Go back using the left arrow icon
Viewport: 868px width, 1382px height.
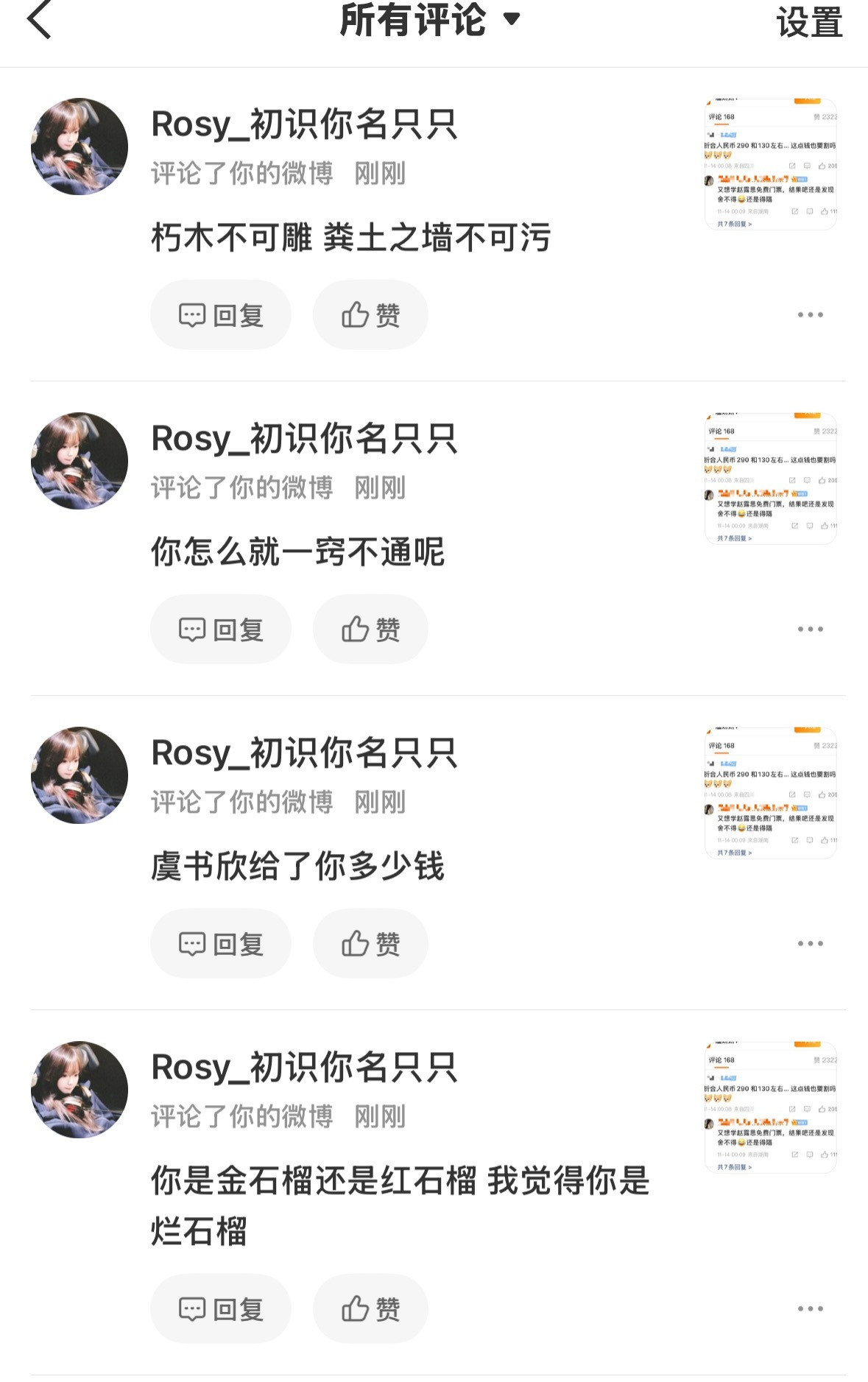(x=37, y=22)
